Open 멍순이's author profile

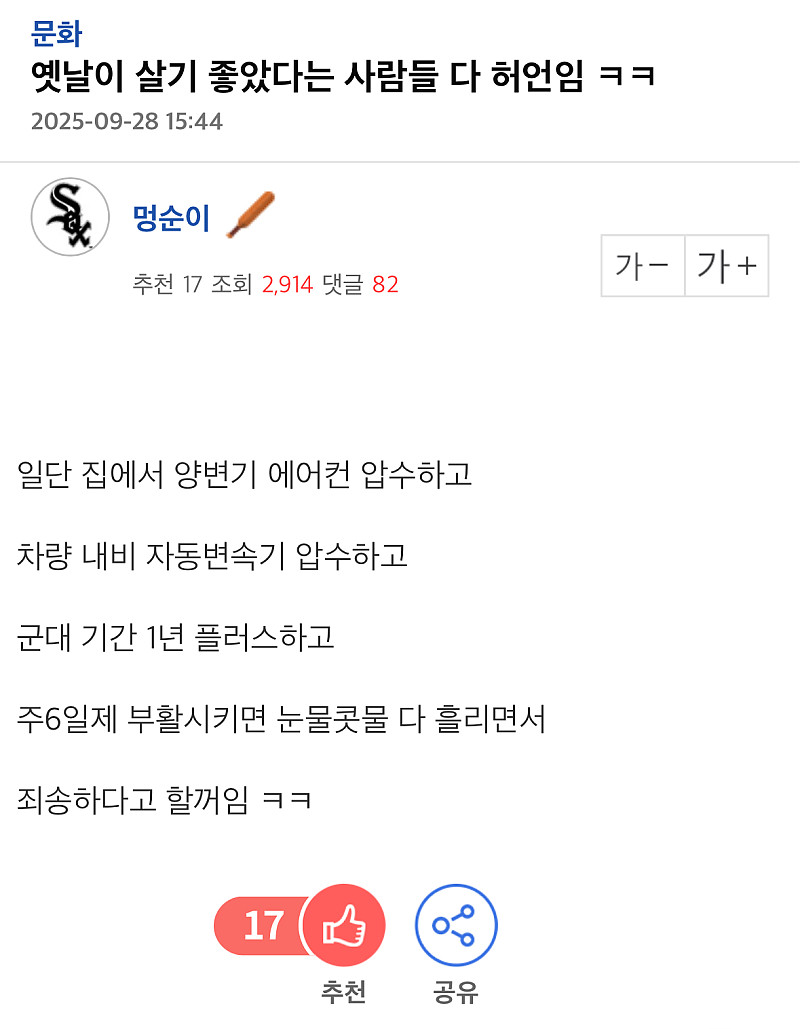pyautogui.click(x=171, y=217)
